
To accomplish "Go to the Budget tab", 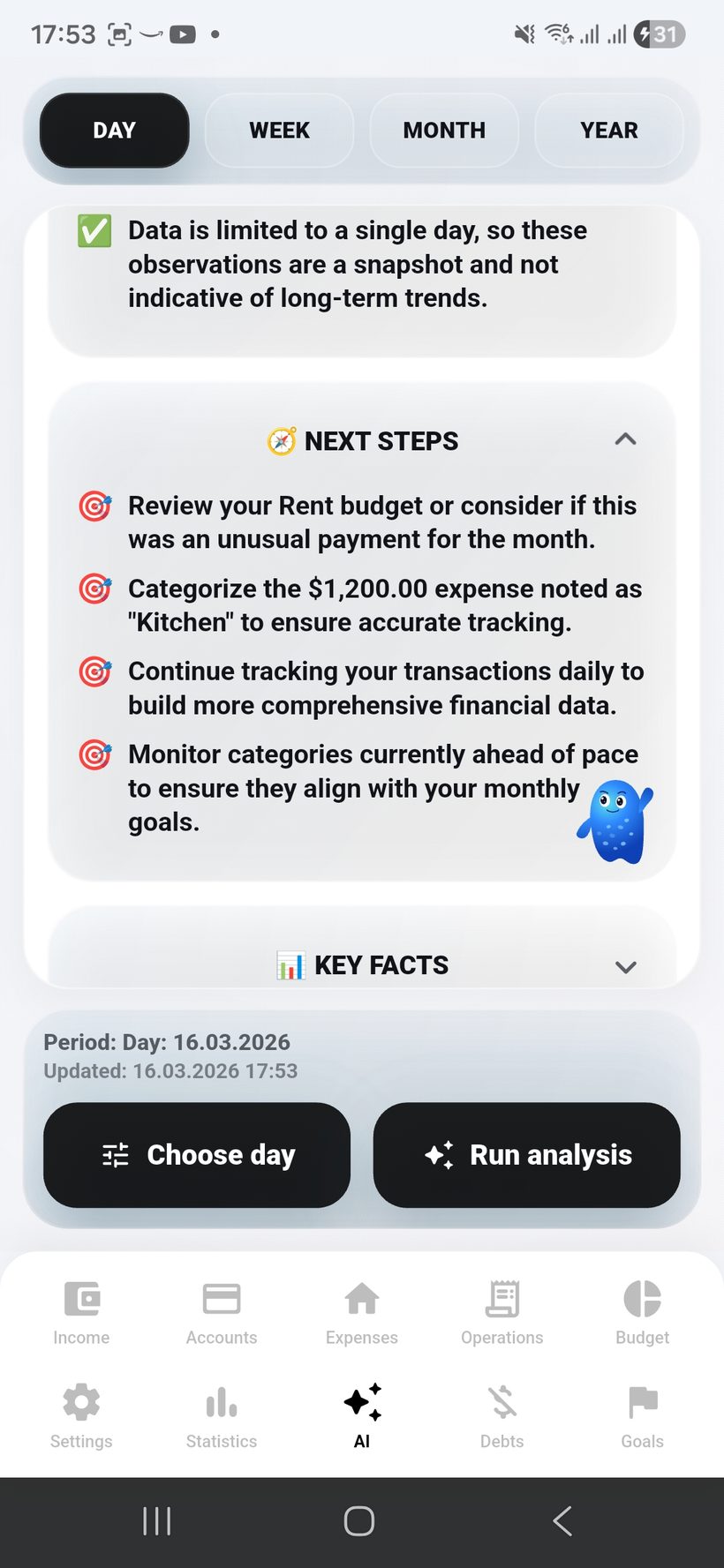I will pyautogui.click(x=643, y=1313).
